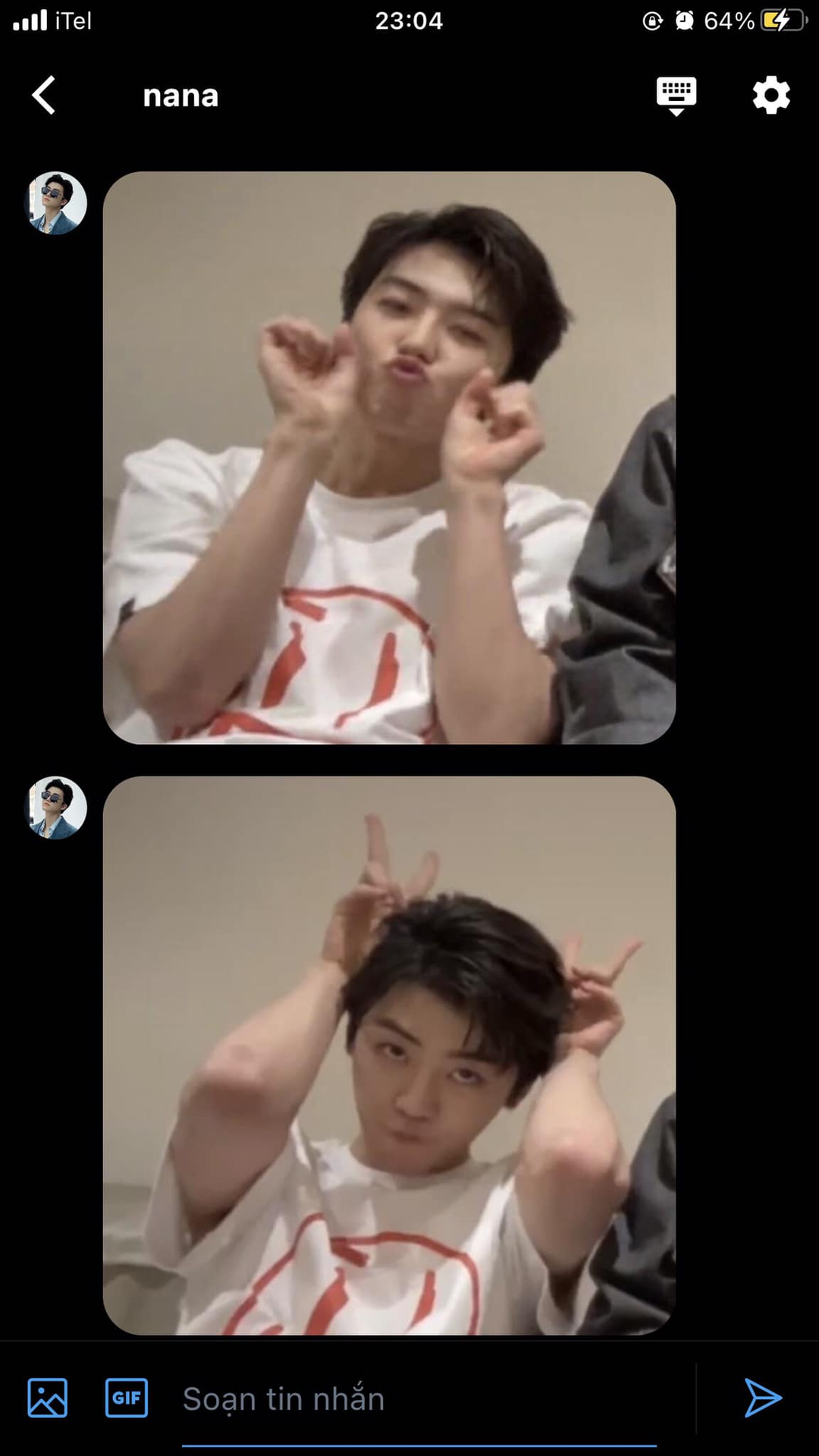Attach a picture from the gallery
819x1456 pixels.
point(48,1398)
